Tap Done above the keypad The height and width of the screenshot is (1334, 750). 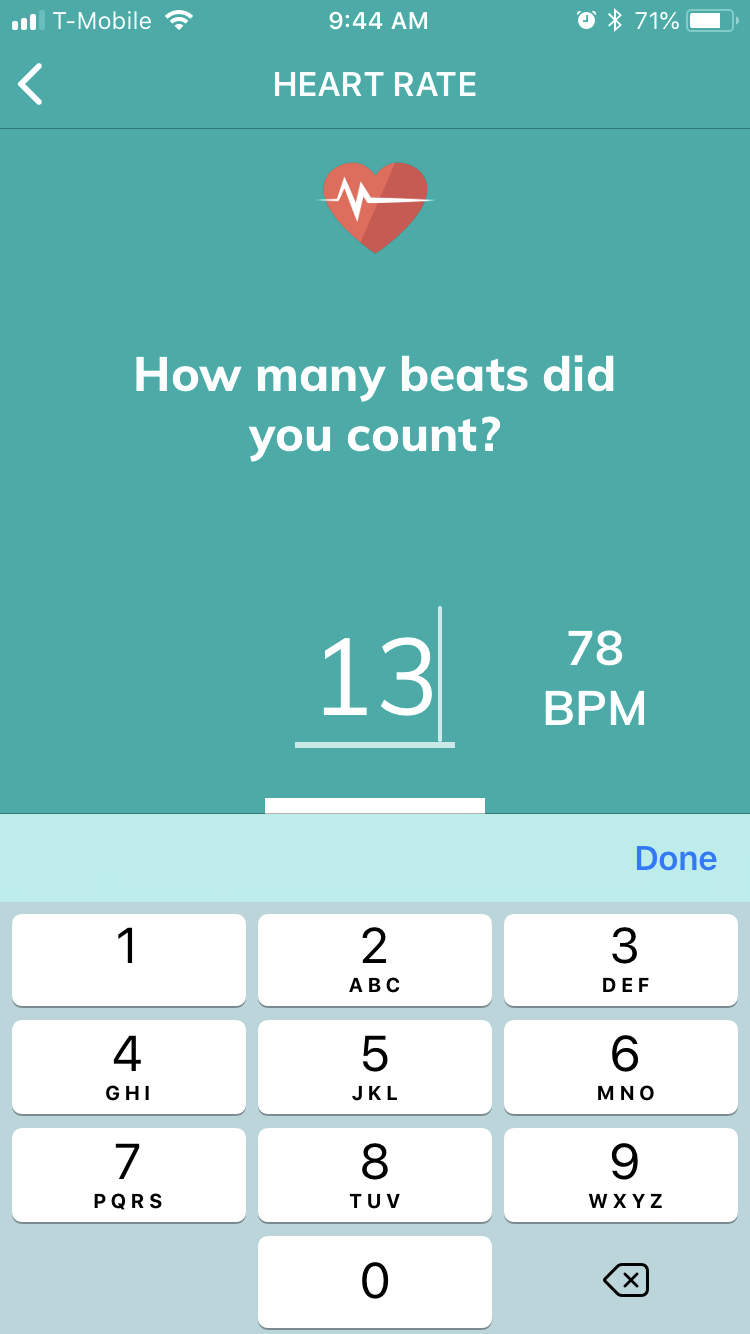(x=675, y=858)
